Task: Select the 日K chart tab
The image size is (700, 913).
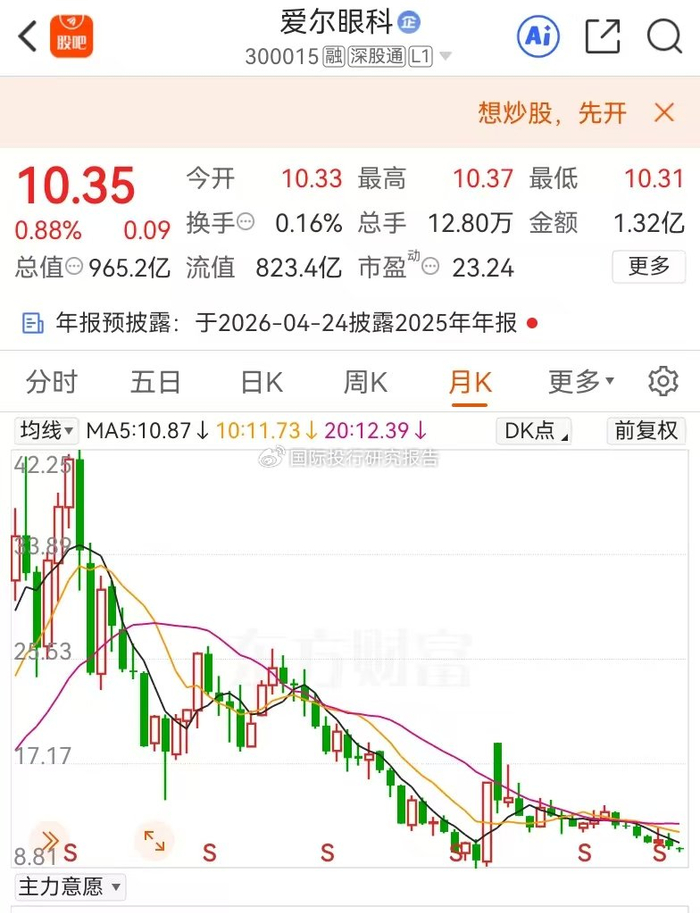Action: coord(262,382)
